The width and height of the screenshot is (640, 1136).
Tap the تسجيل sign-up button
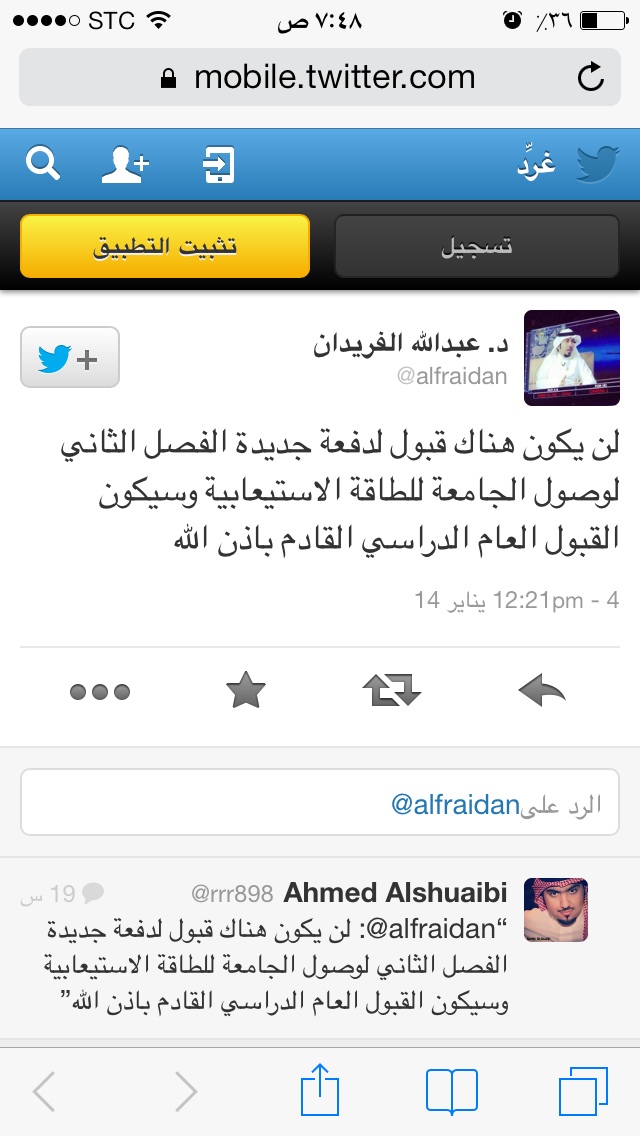476,246
